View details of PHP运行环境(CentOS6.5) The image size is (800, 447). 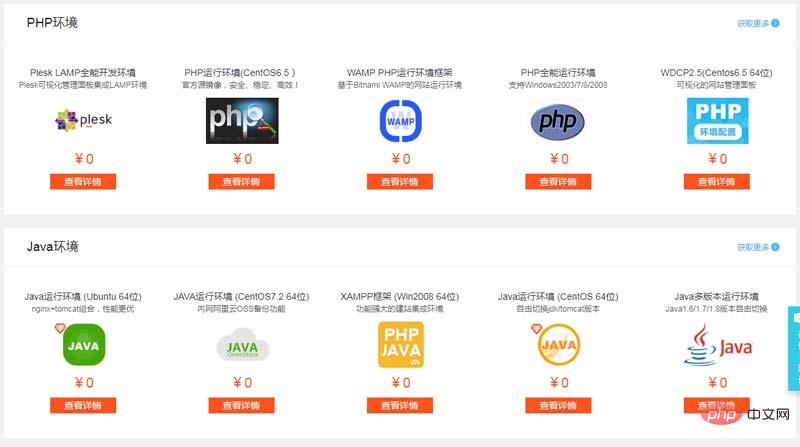click(x=241, y=181)
